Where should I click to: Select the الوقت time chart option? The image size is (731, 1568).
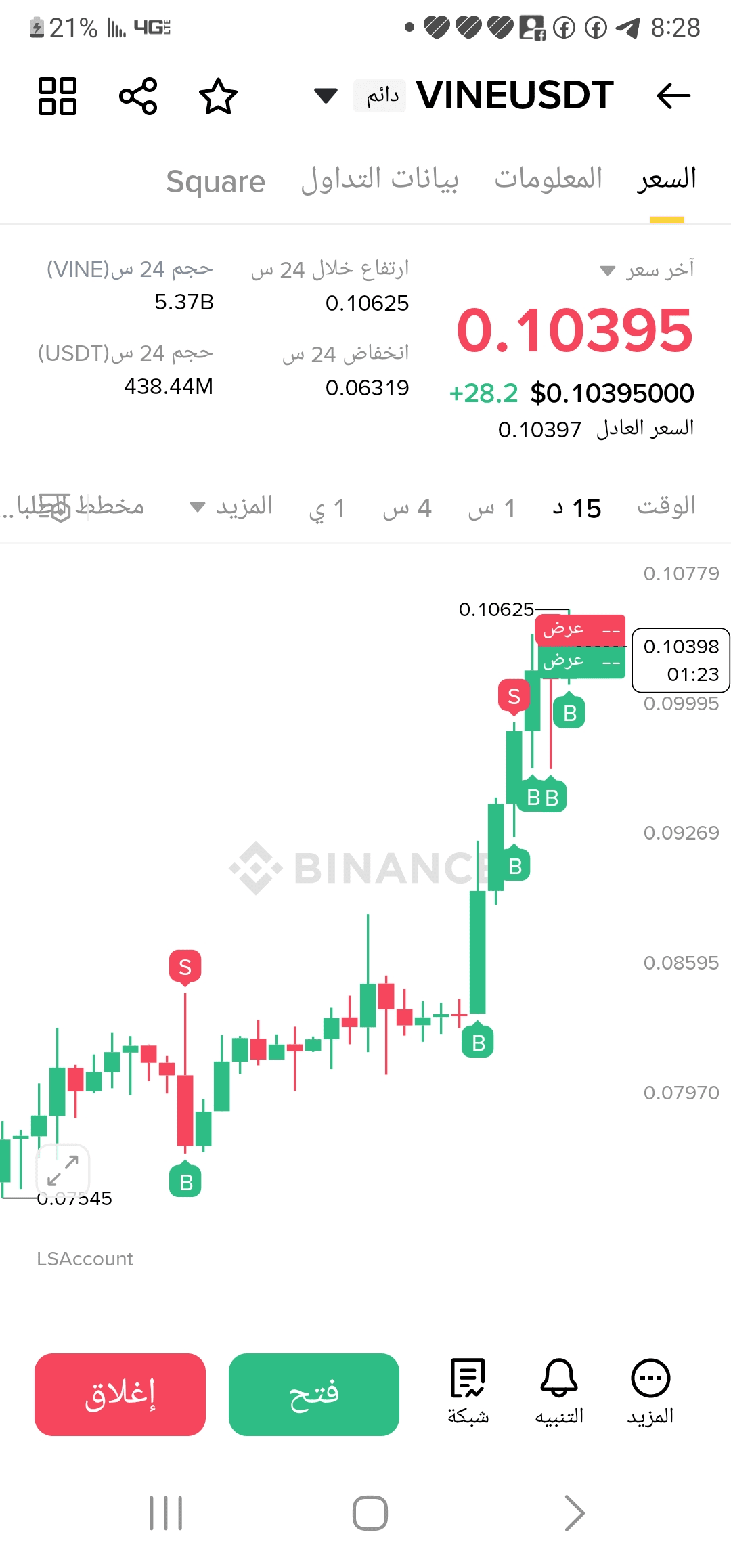click(666, 506)
